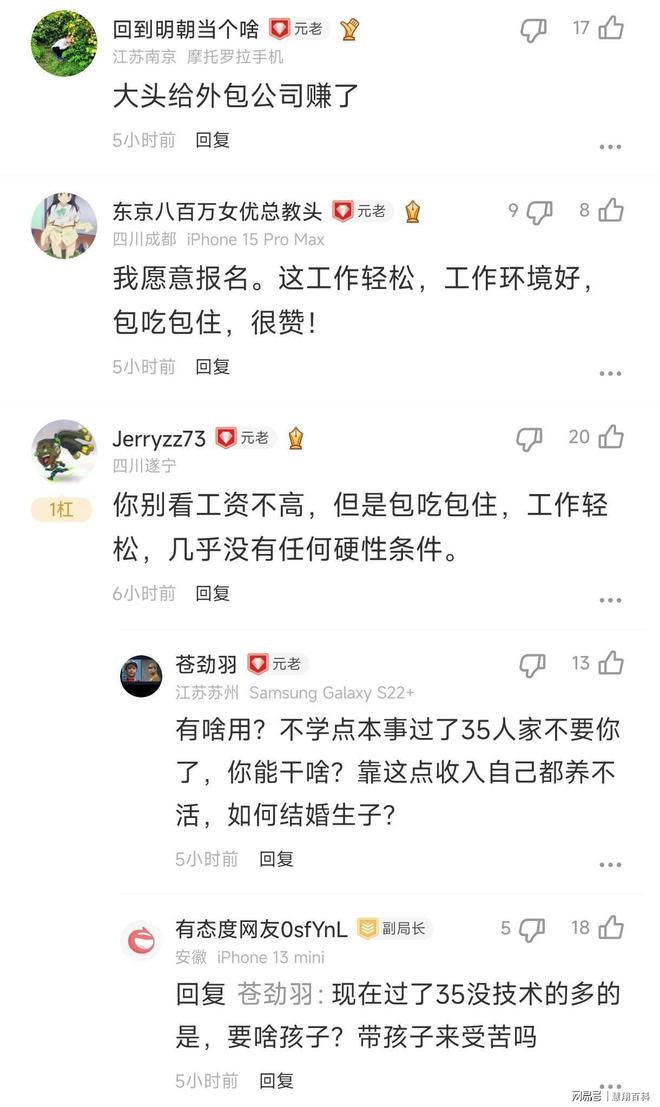
Task: Dislike the comment by 回到明朝当个啥
Action: [x=533, y=30]
